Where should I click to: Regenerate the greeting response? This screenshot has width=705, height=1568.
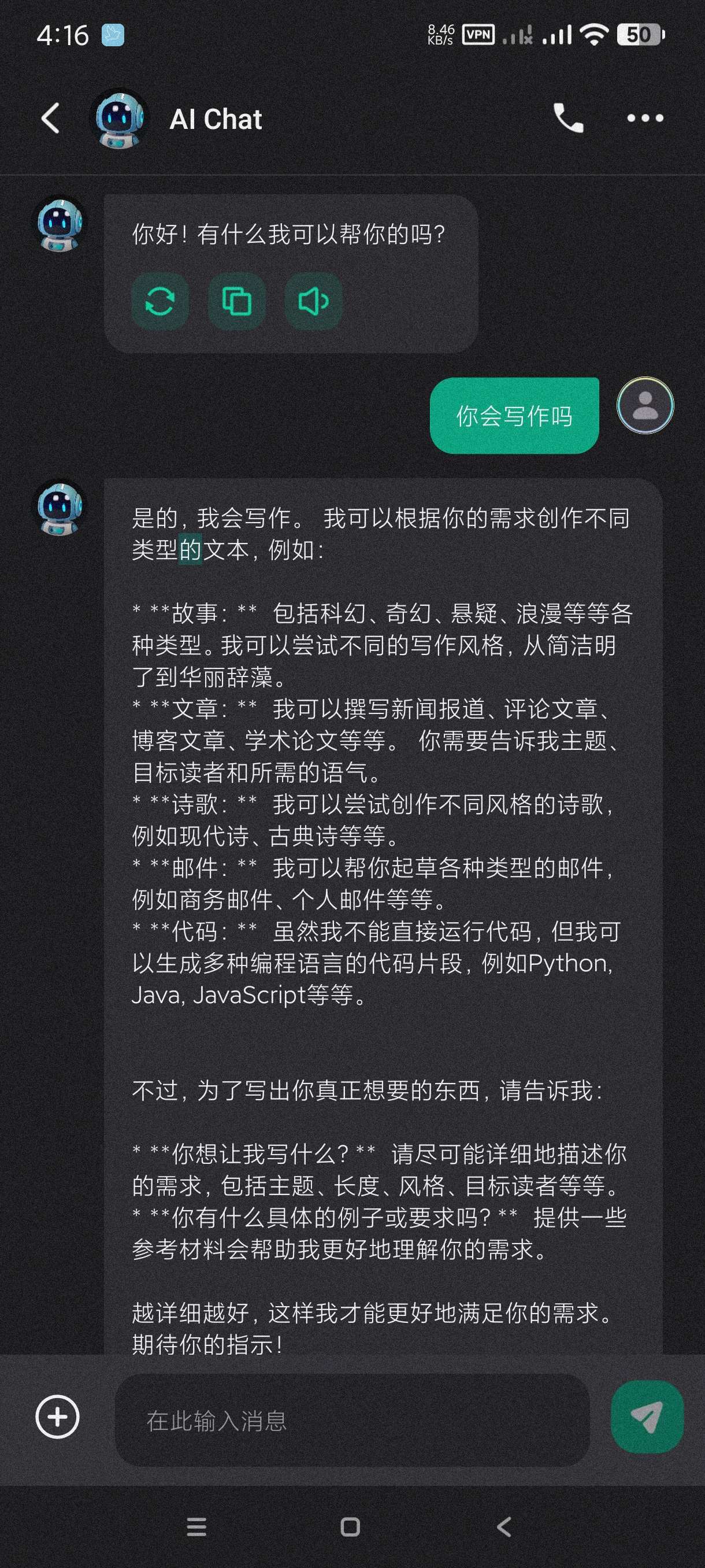click(x=160, y=301)
